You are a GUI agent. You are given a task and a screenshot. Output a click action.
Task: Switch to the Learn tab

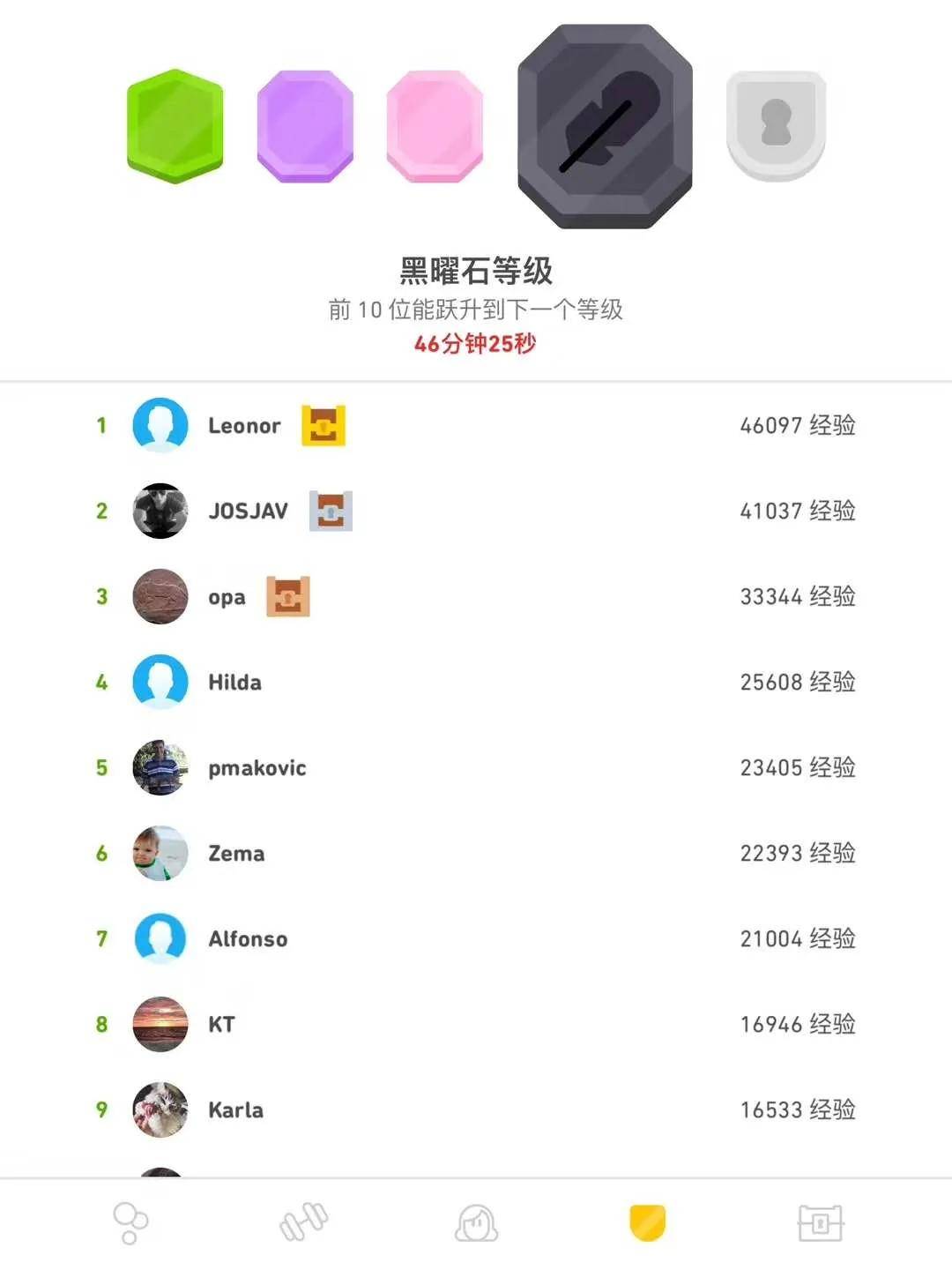(130, 1223)
